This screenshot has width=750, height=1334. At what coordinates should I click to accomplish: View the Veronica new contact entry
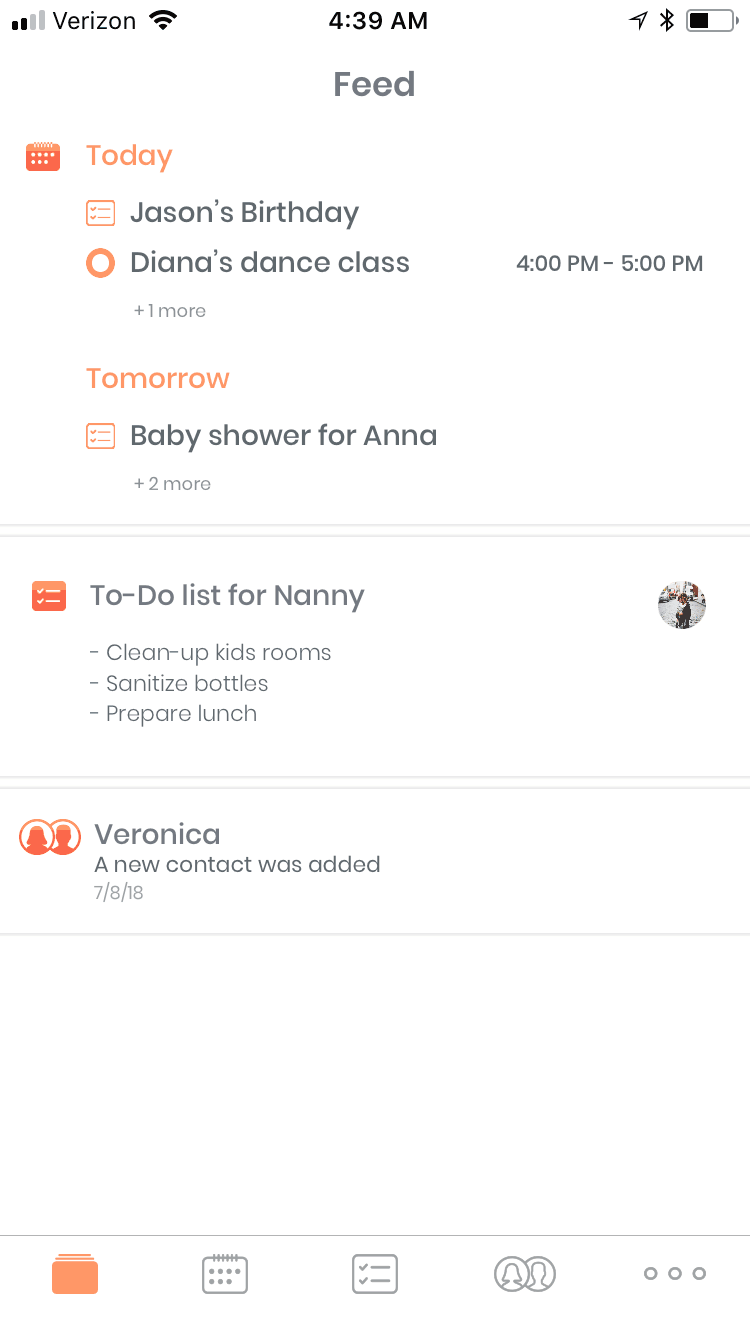point(157,835)
